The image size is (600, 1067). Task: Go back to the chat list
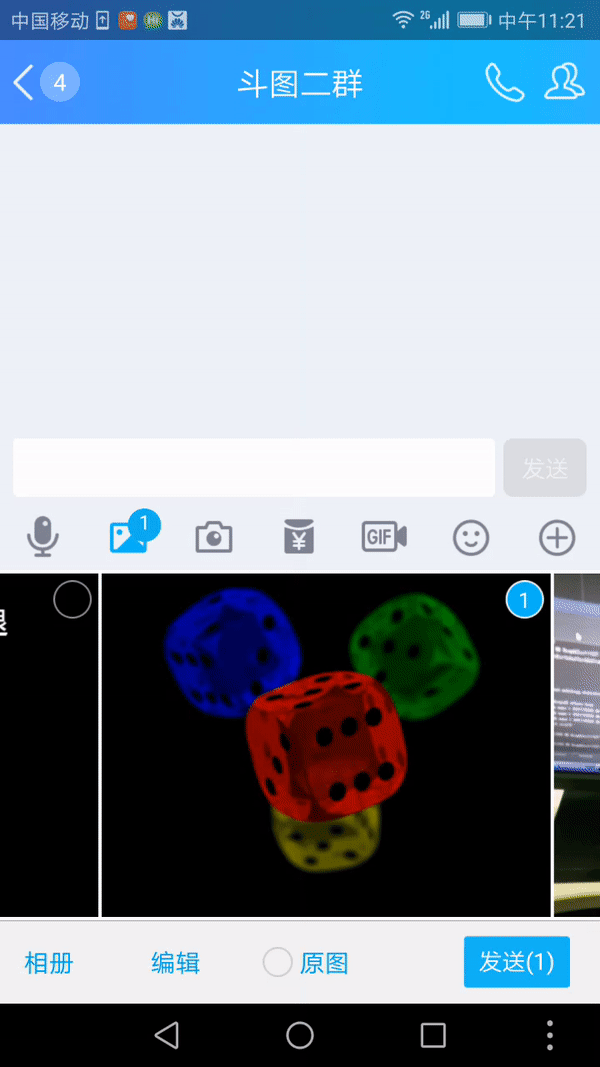[24, 82]
